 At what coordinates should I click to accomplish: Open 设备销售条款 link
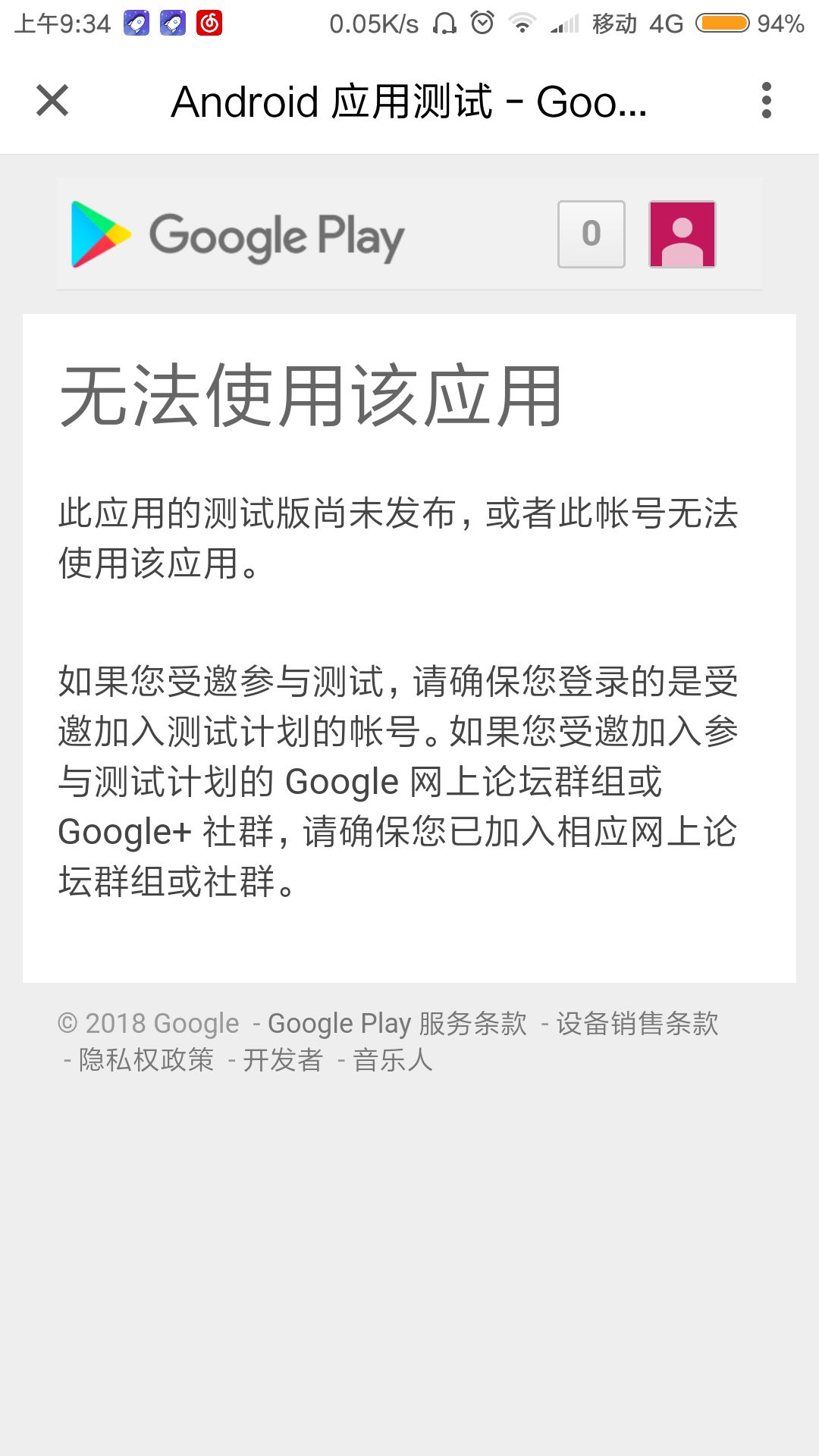(x=637, y=1024)
